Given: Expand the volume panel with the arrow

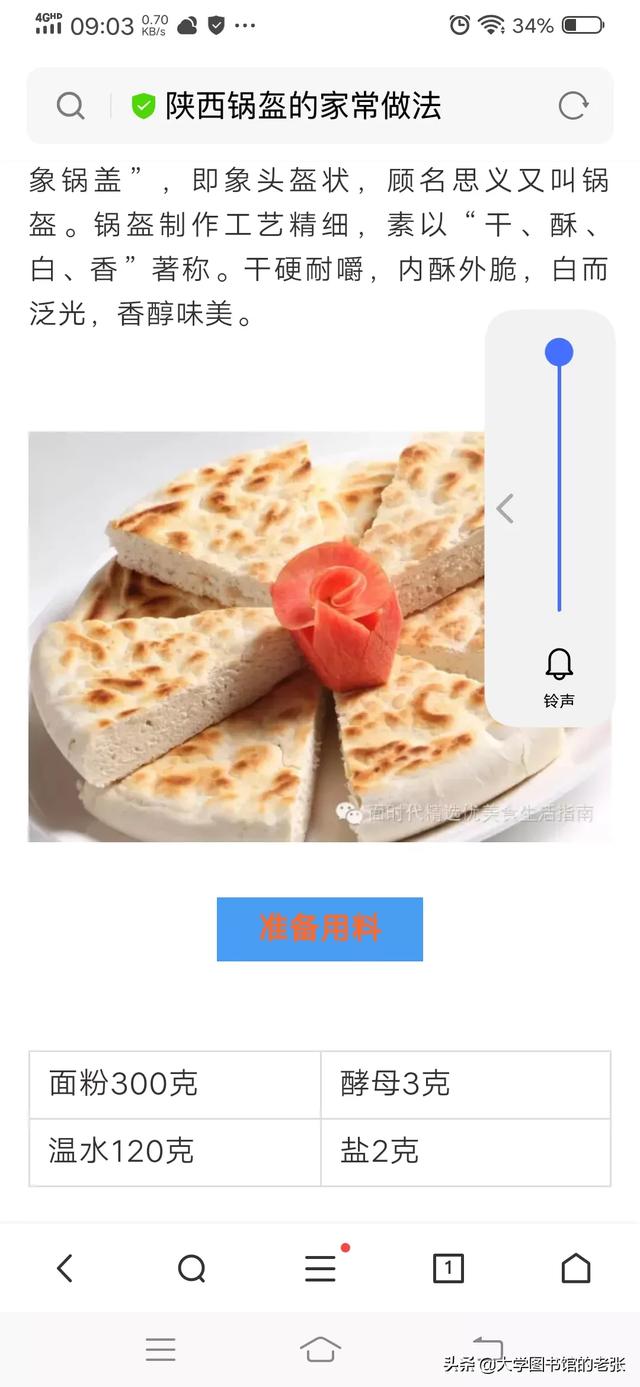Looking at the screenshot, I should click(x=505, y=509).
